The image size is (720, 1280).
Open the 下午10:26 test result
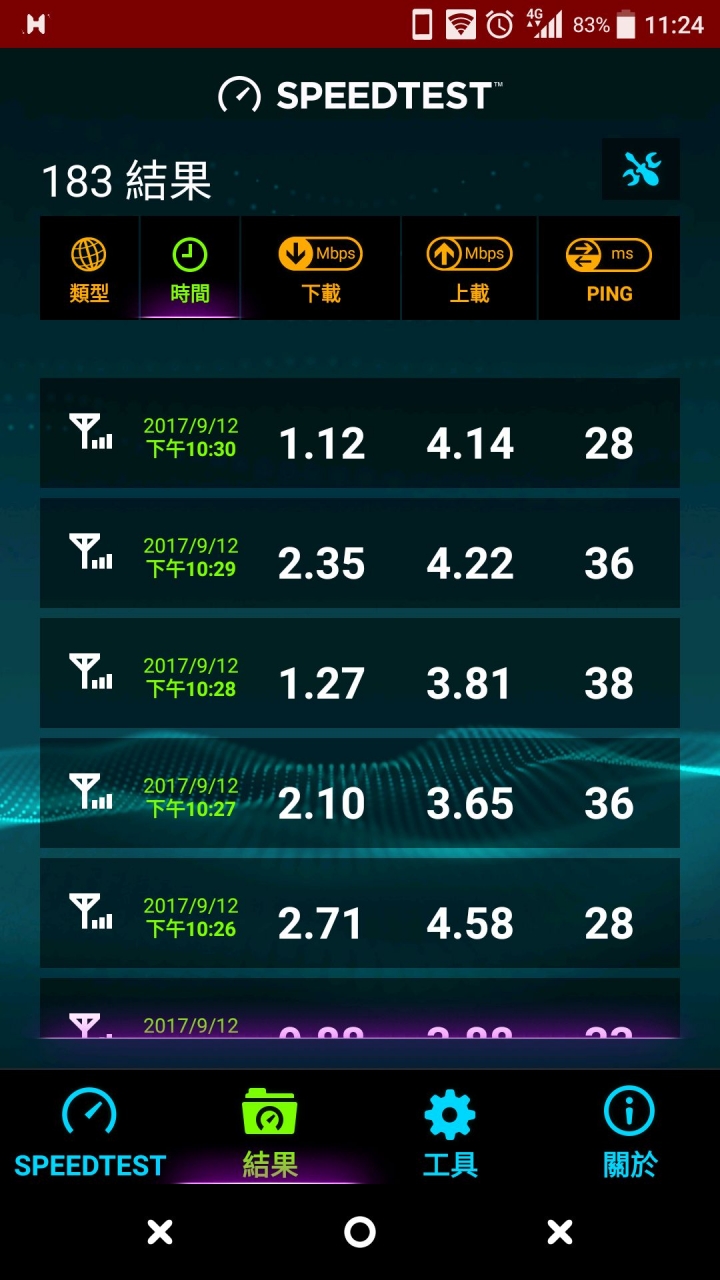tap(360, 913)
